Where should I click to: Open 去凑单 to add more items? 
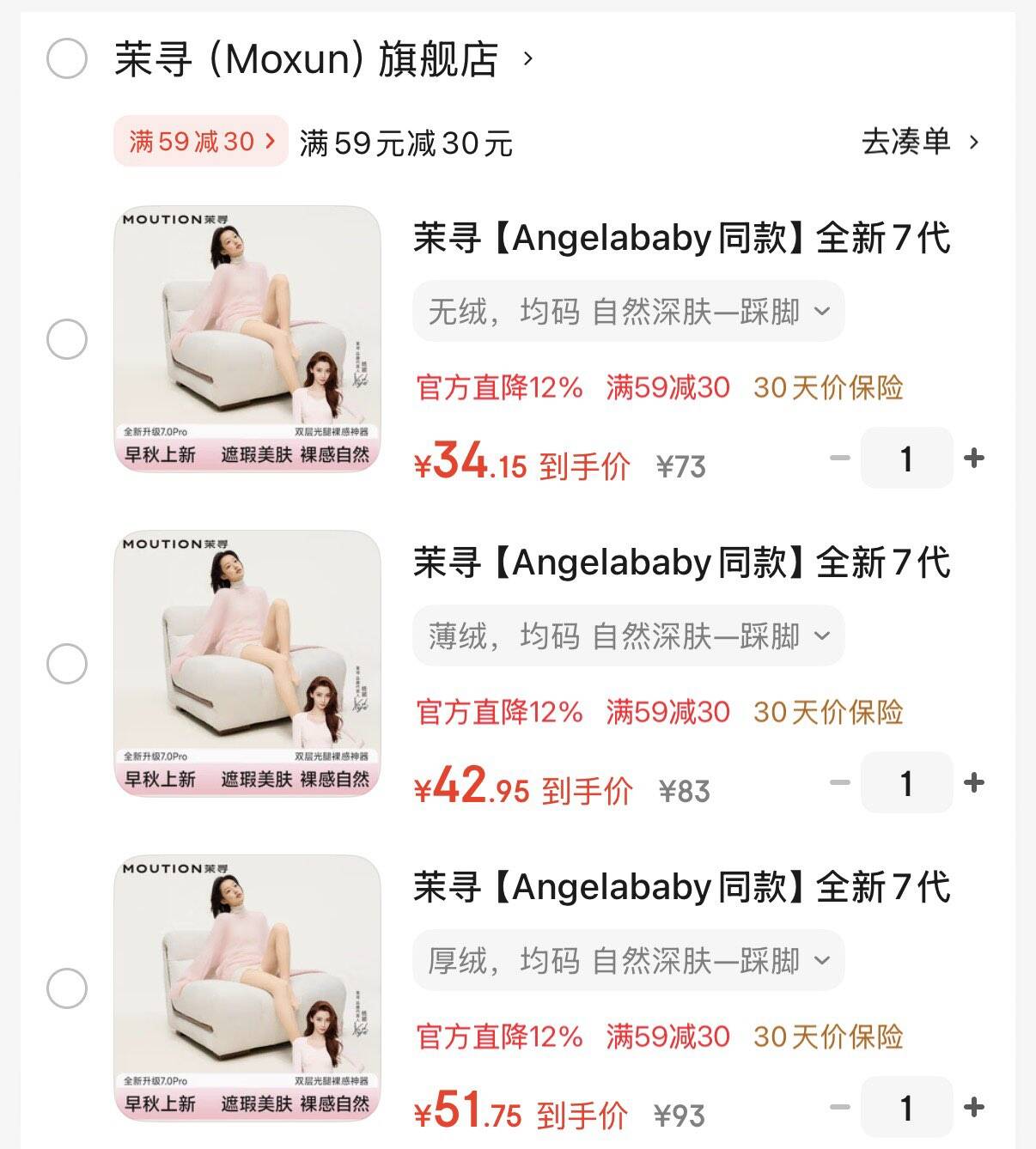tap(919, 142)
